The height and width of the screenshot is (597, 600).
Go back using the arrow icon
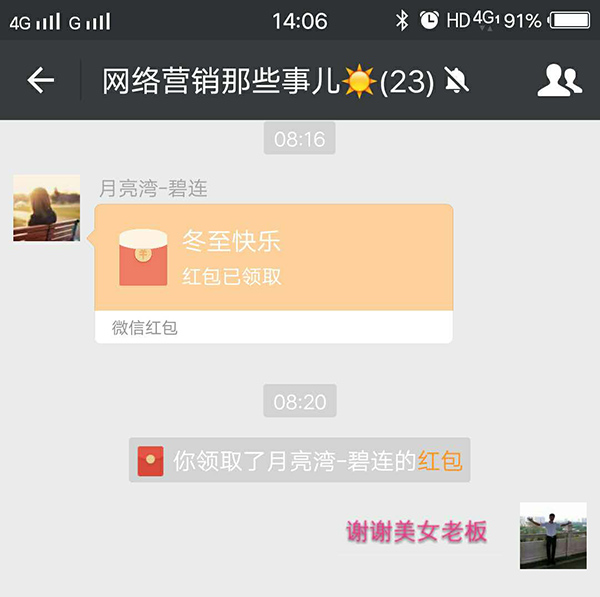[40, 80]
